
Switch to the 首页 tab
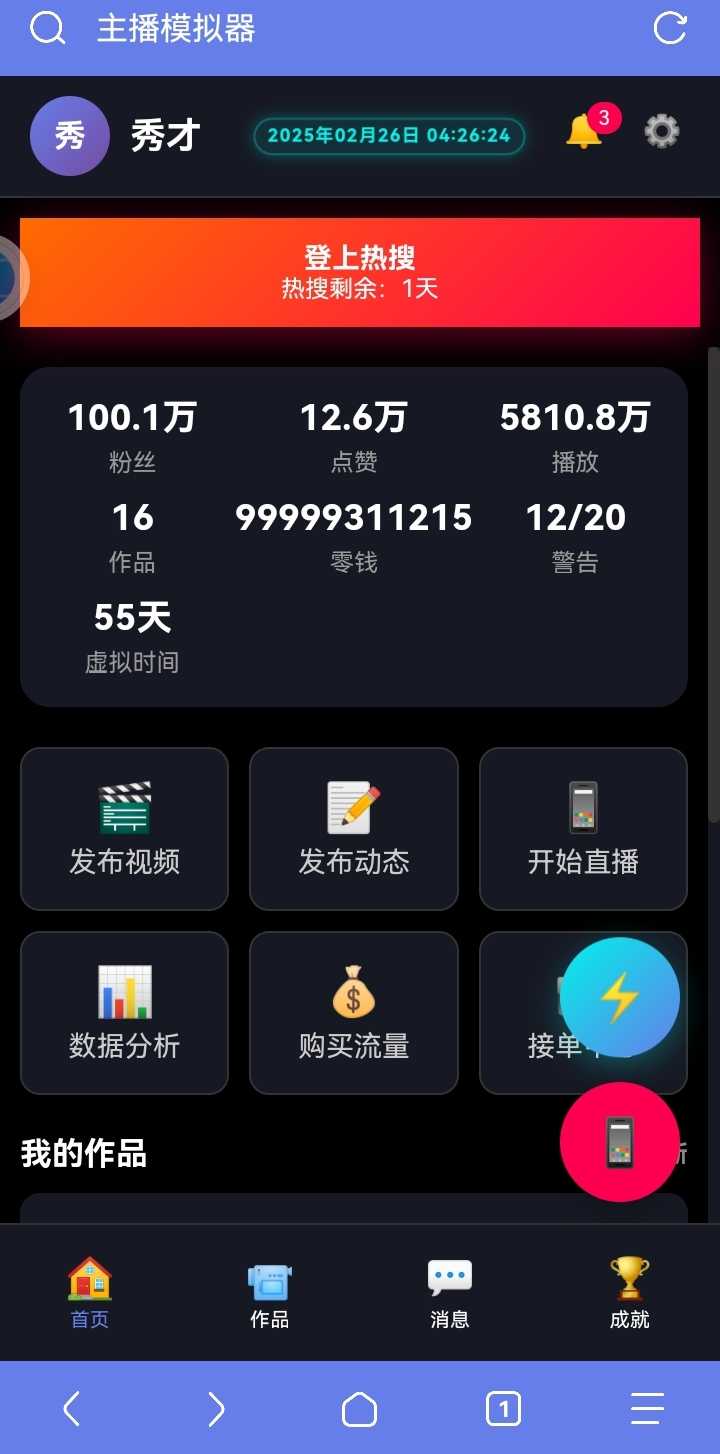point(90,1292)
